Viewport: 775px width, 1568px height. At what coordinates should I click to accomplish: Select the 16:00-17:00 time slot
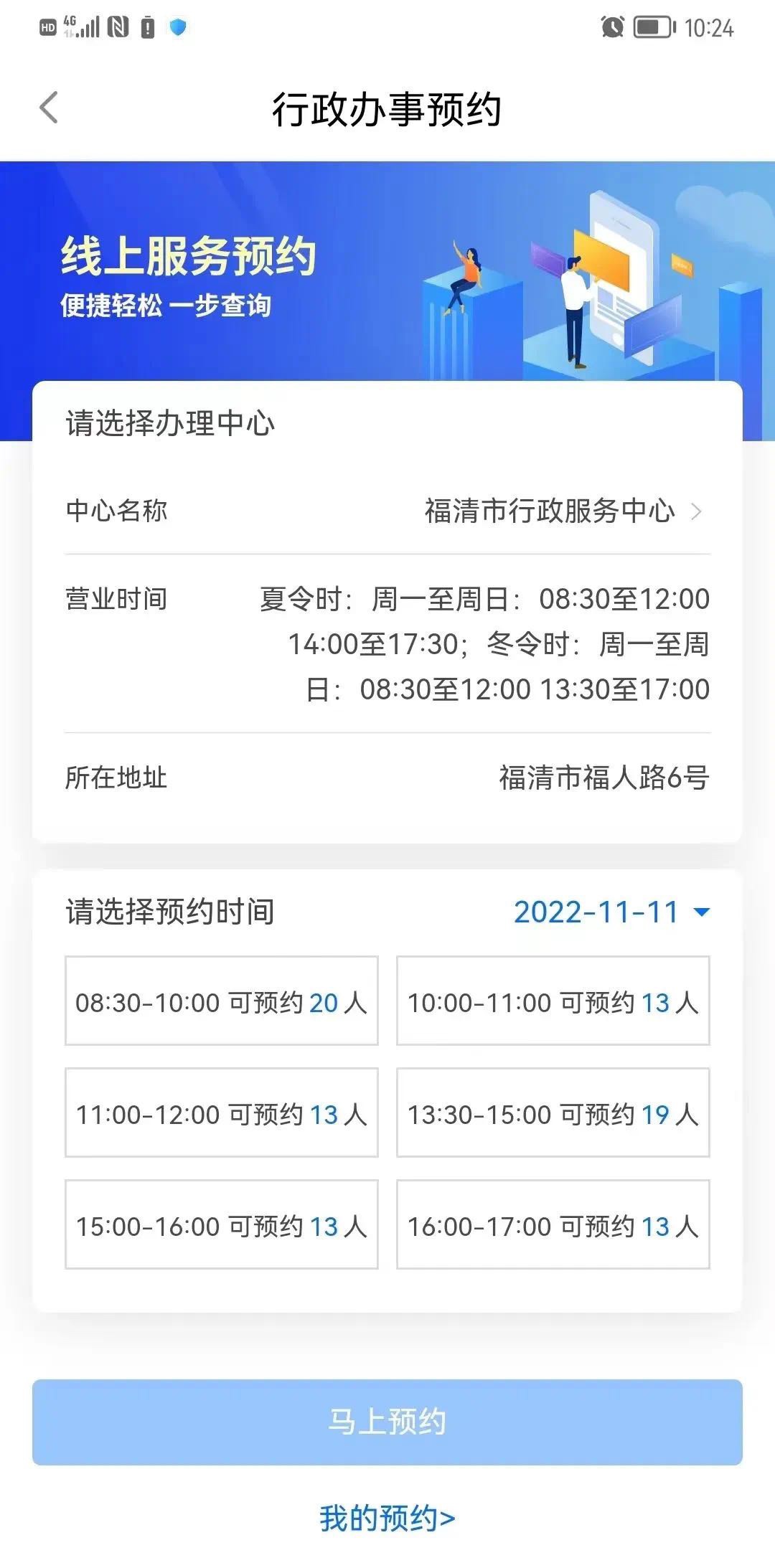pyautogui.click(x=553, y=1225)
